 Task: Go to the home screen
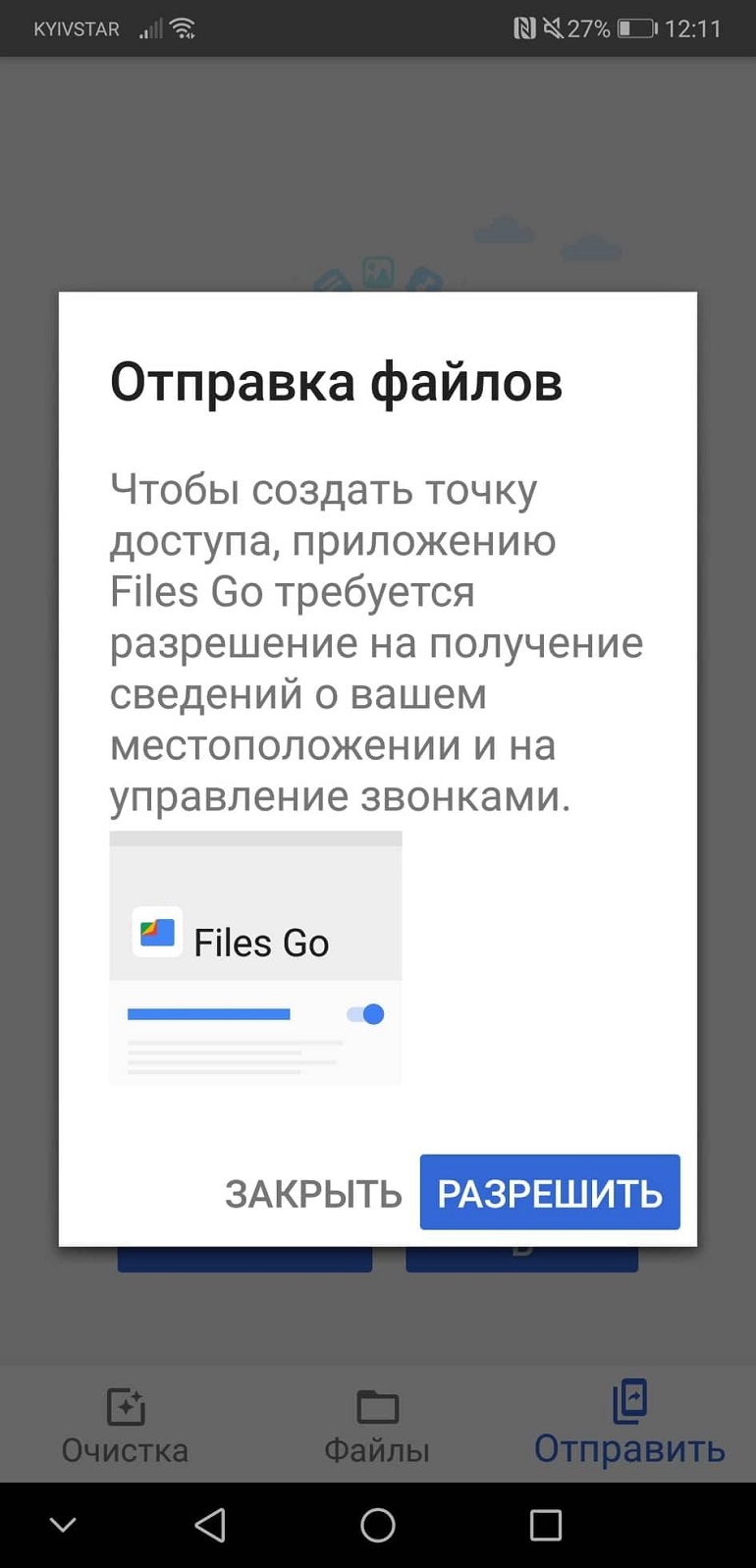(x=378, y=1525)
